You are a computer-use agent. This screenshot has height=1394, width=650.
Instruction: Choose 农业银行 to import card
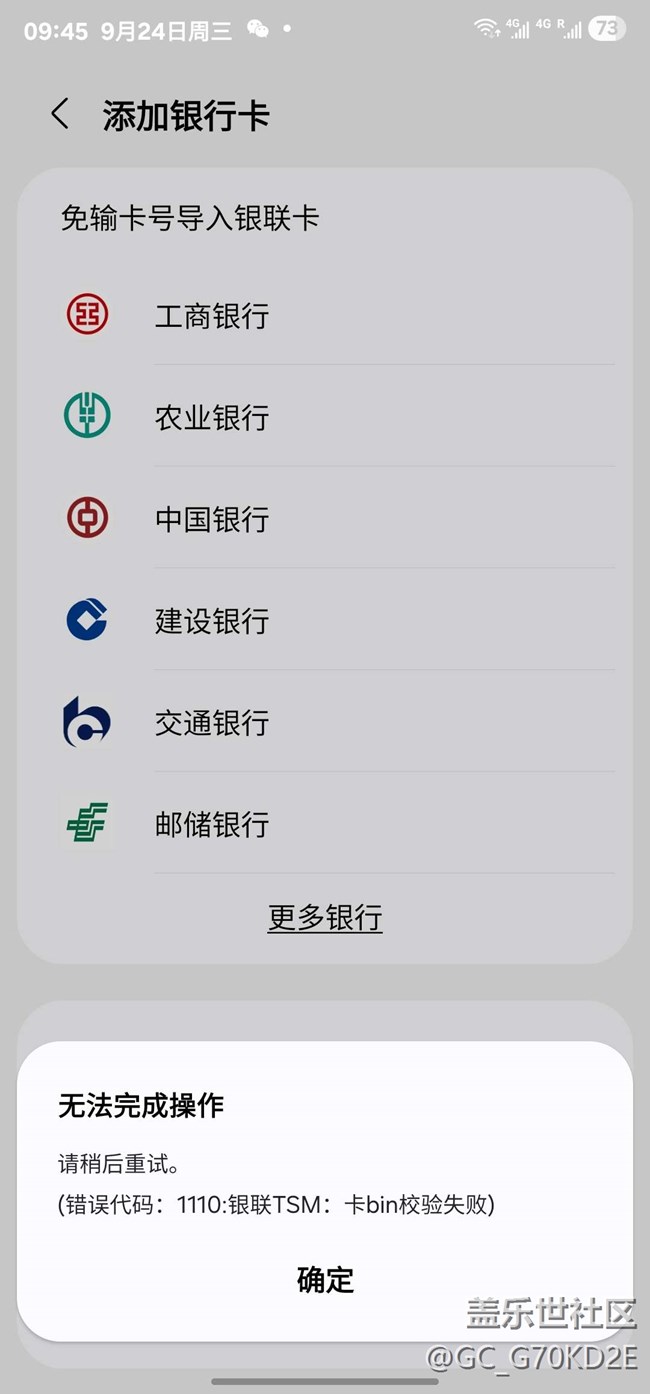pos(212,417)
